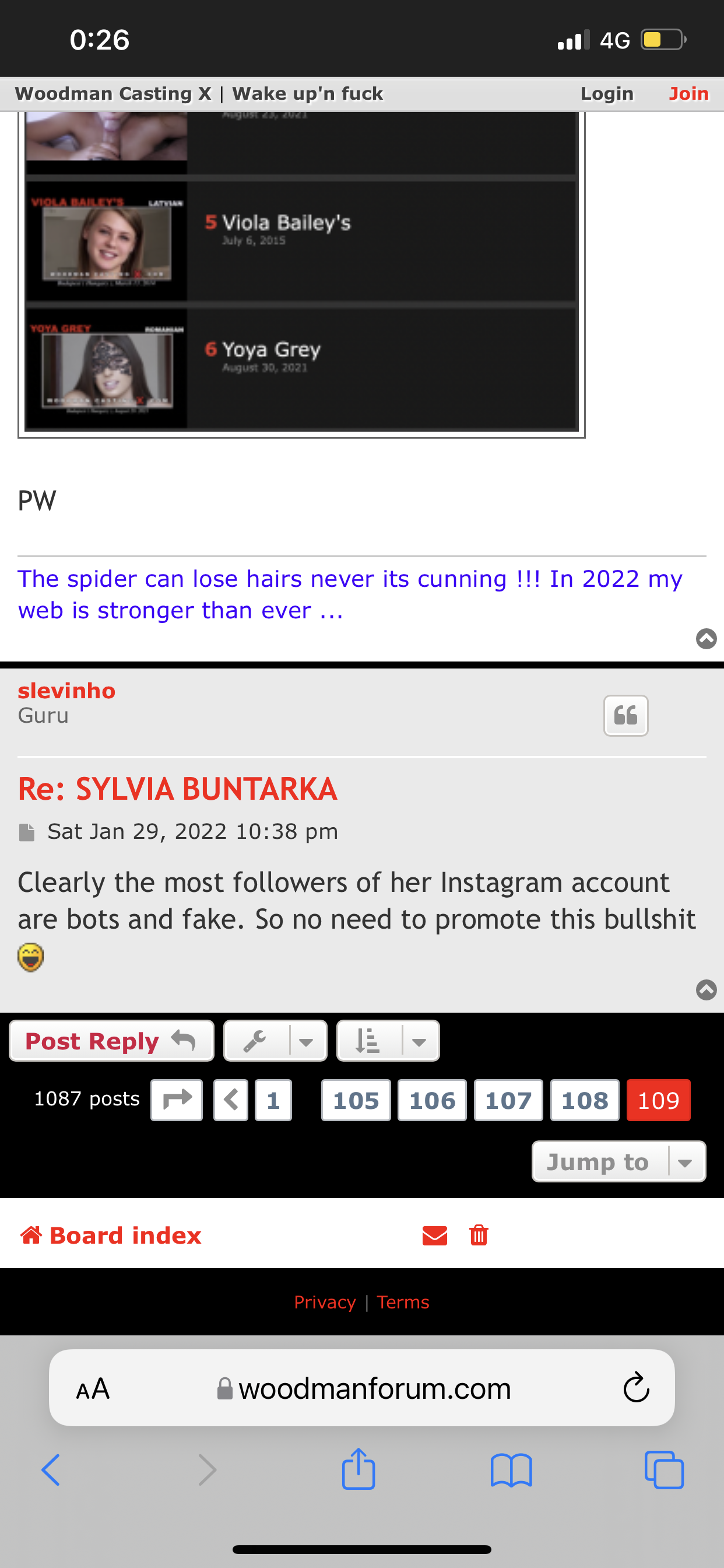Screen dimensions: 724x1568
Task: Tap the Login link in header
Action: 607,93
